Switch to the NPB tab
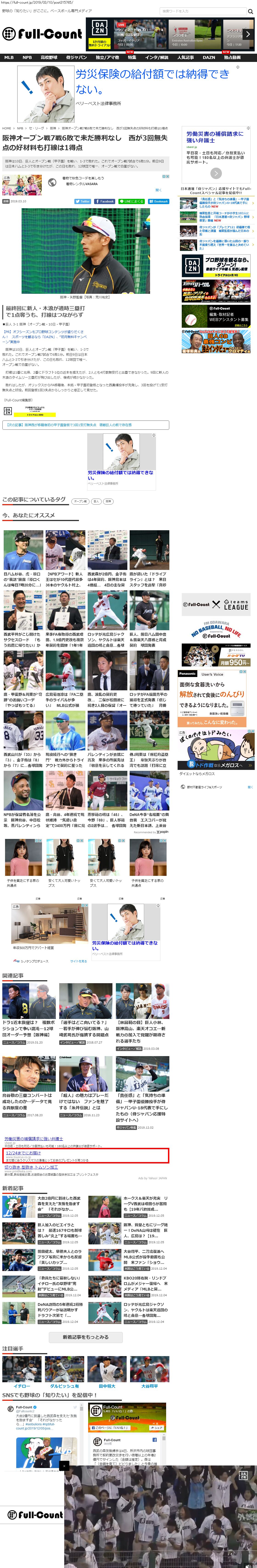Screen dimensions: 257x1568 pos(27,57)
